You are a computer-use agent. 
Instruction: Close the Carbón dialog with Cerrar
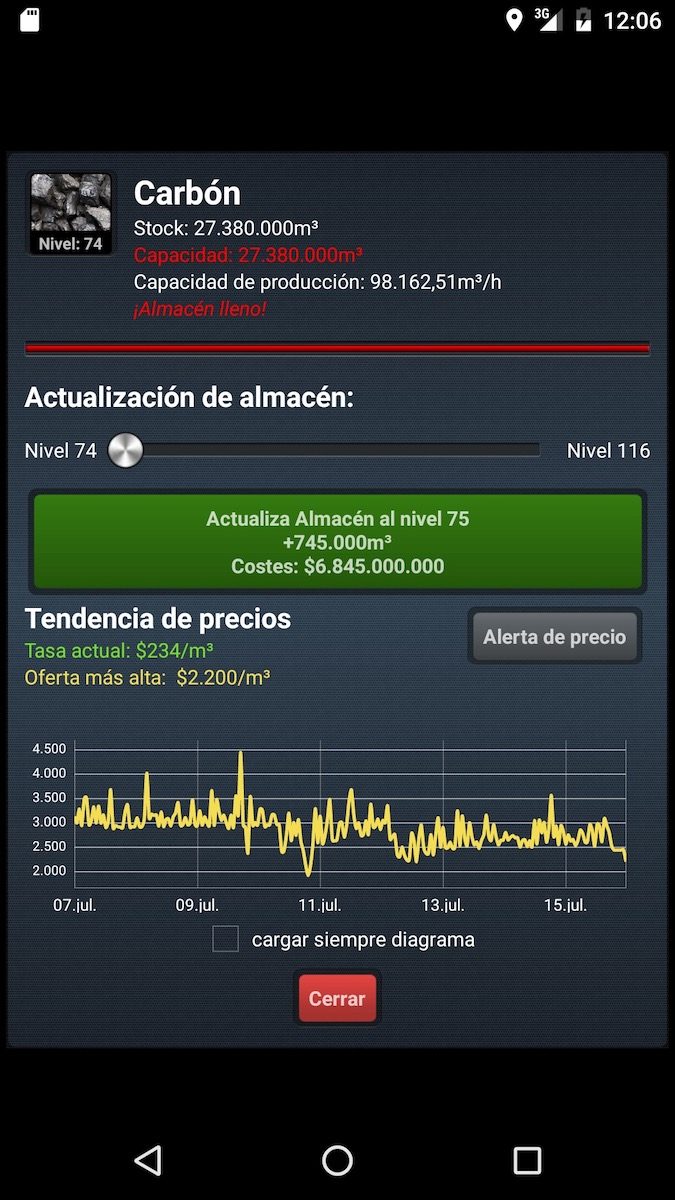click(337, 998)
